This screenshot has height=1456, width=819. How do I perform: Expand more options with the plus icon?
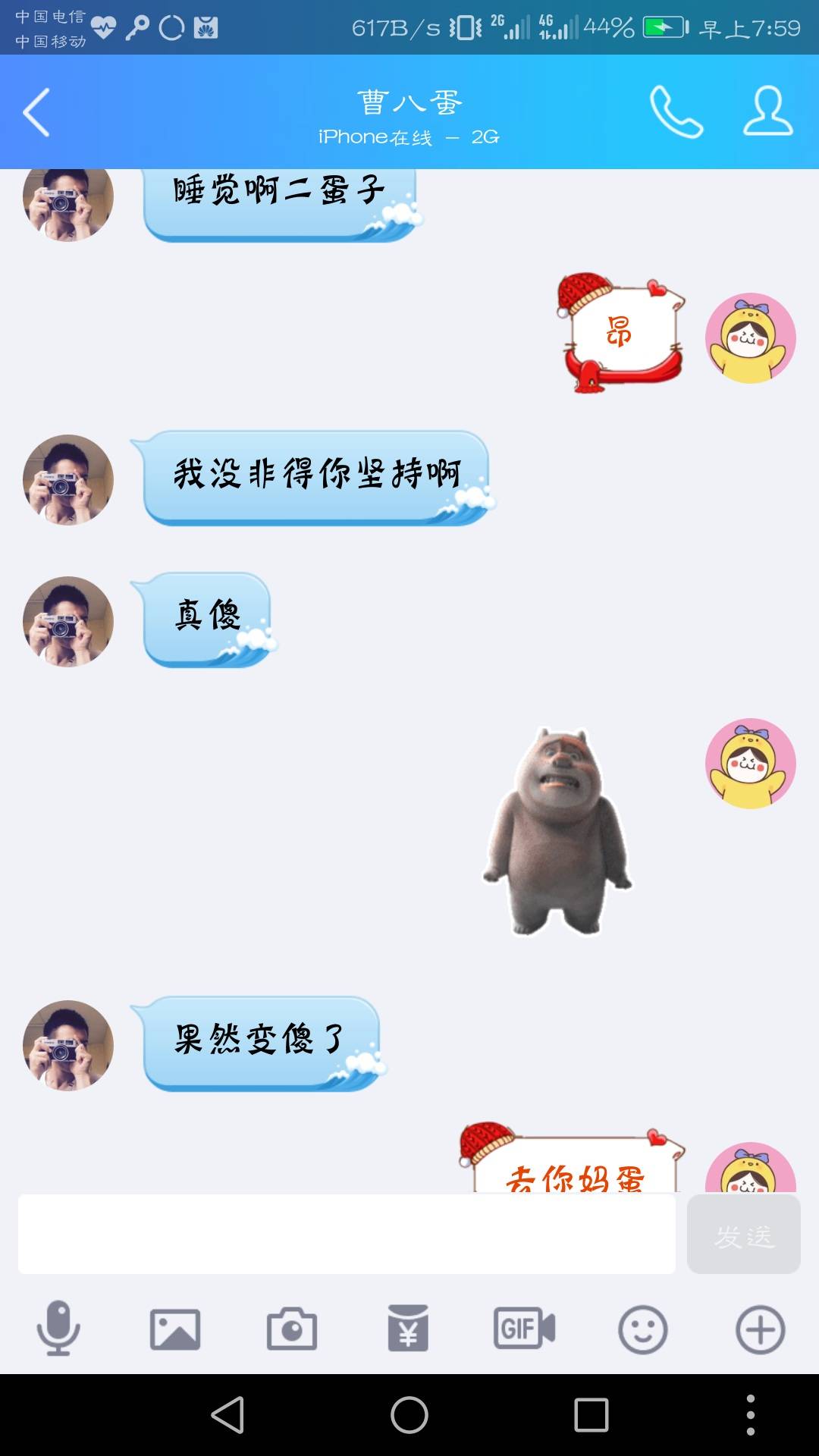(760, 1329)
